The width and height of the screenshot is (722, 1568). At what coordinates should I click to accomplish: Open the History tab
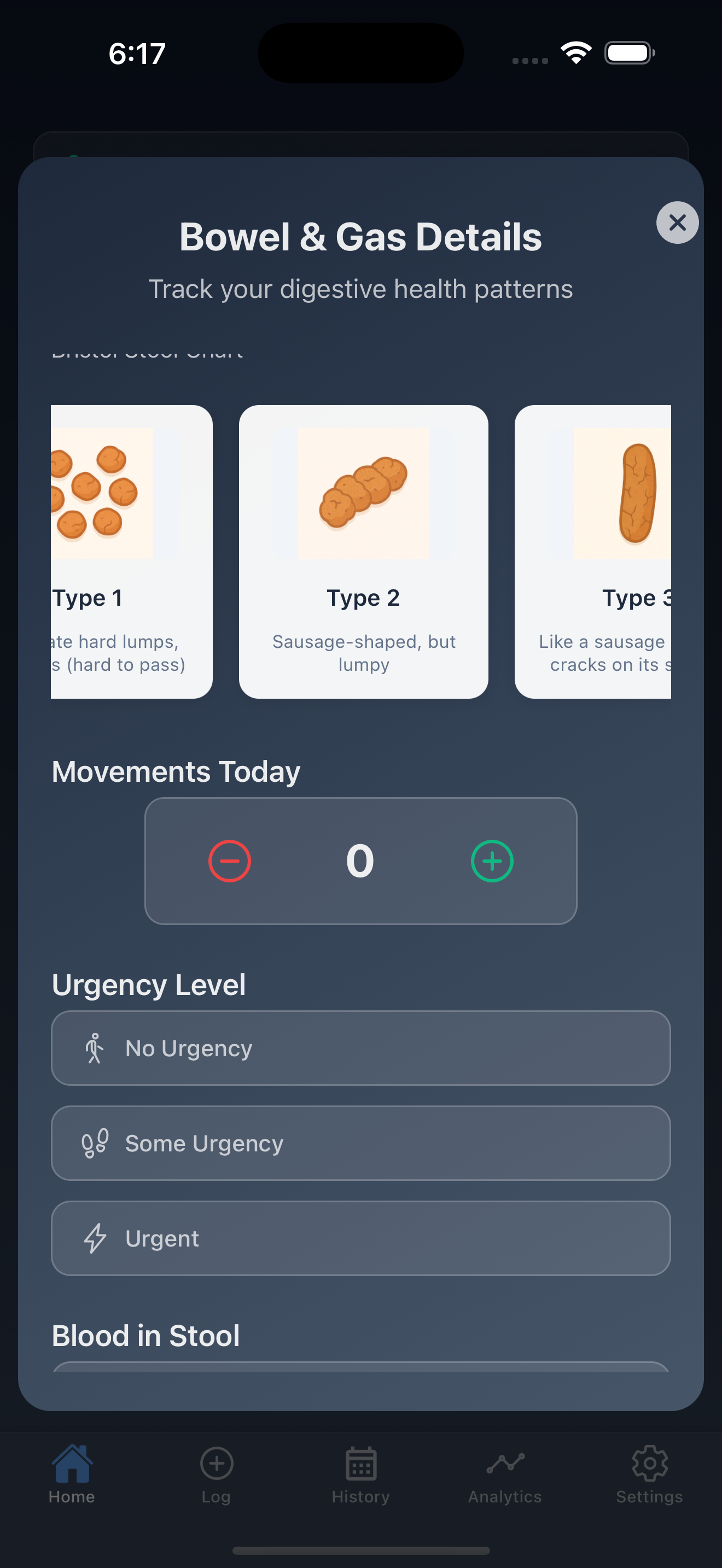pyautogui.click(x=360, y=1473)
